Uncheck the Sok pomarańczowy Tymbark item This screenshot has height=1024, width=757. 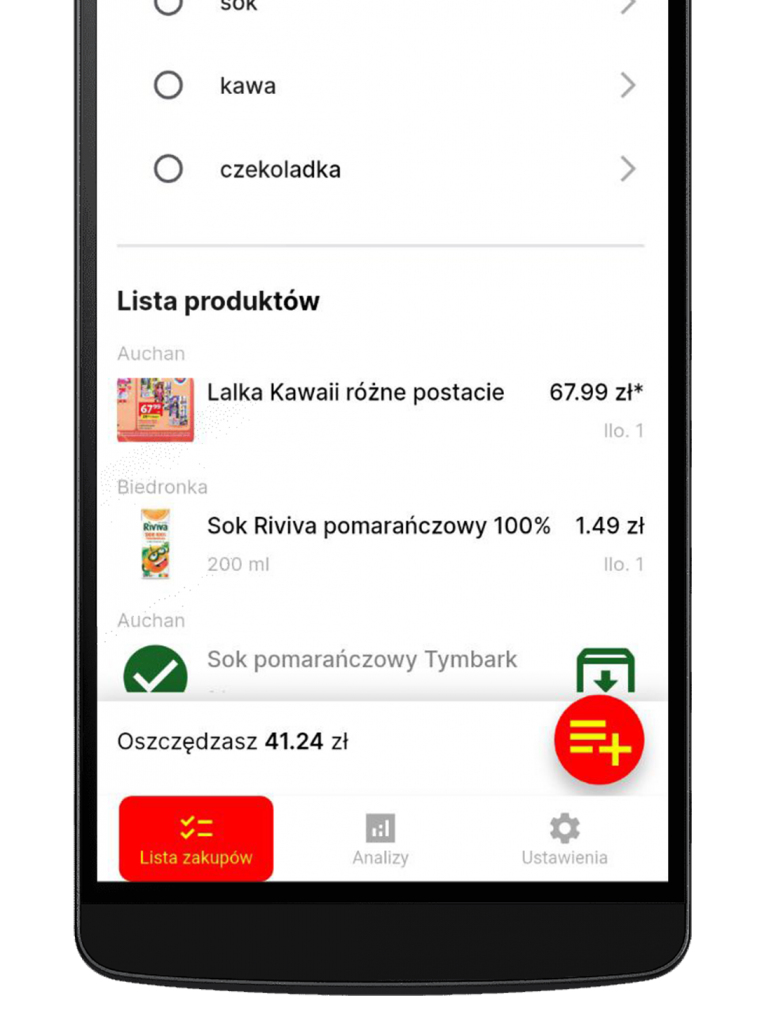(155, 673)
